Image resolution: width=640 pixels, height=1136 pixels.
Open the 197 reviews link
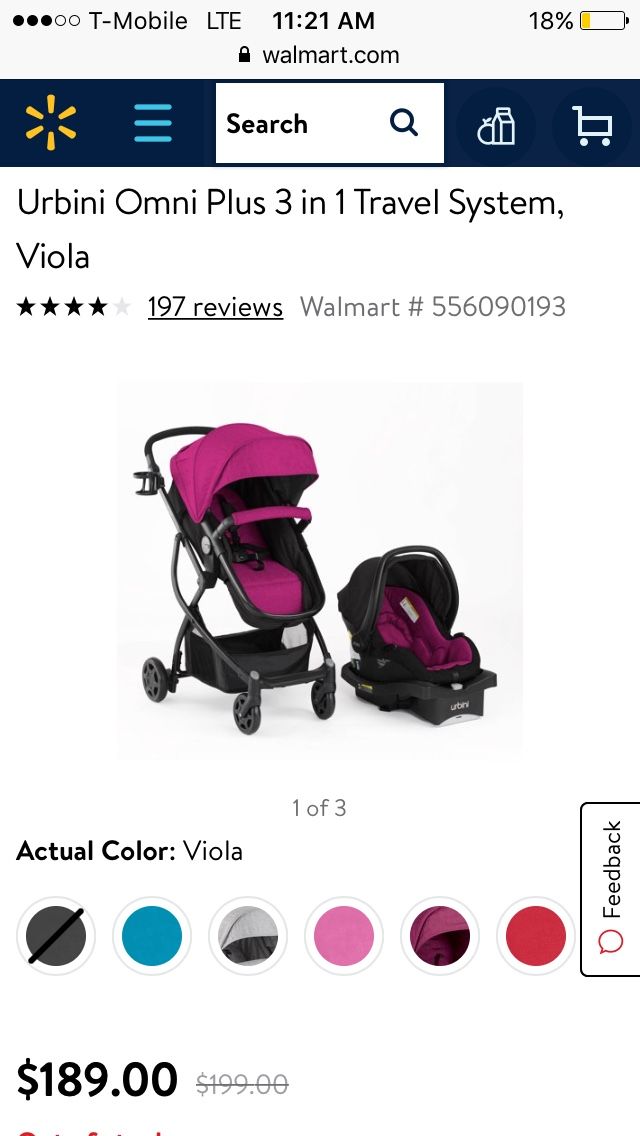(x=215, y=307)
